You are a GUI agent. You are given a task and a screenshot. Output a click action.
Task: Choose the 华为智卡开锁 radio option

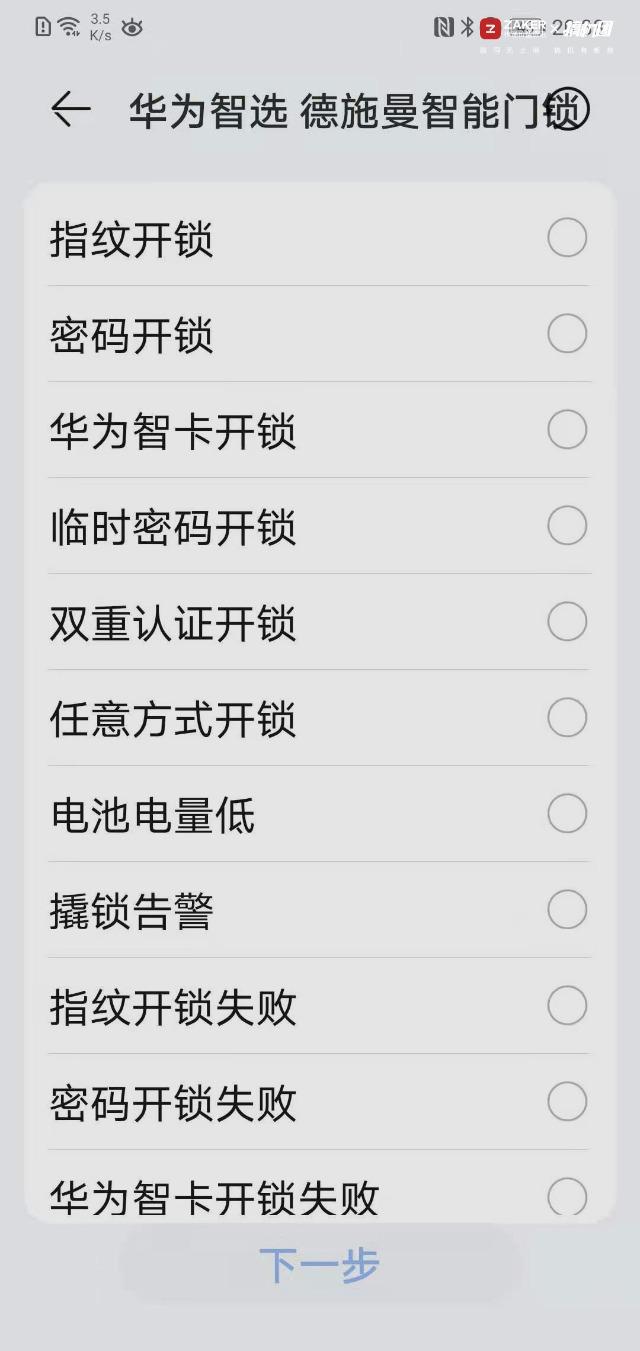click(x=567, y=430)
